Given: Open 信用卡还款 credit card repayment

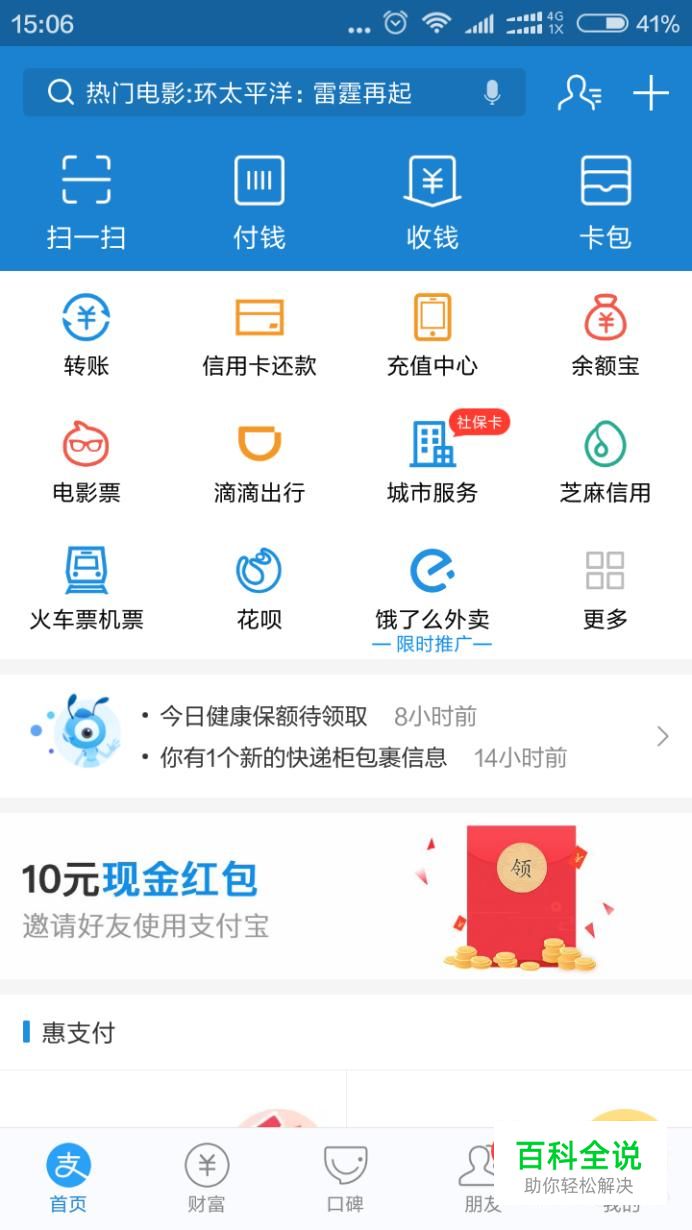Looking at the screenshot, I should click(259, 335).
